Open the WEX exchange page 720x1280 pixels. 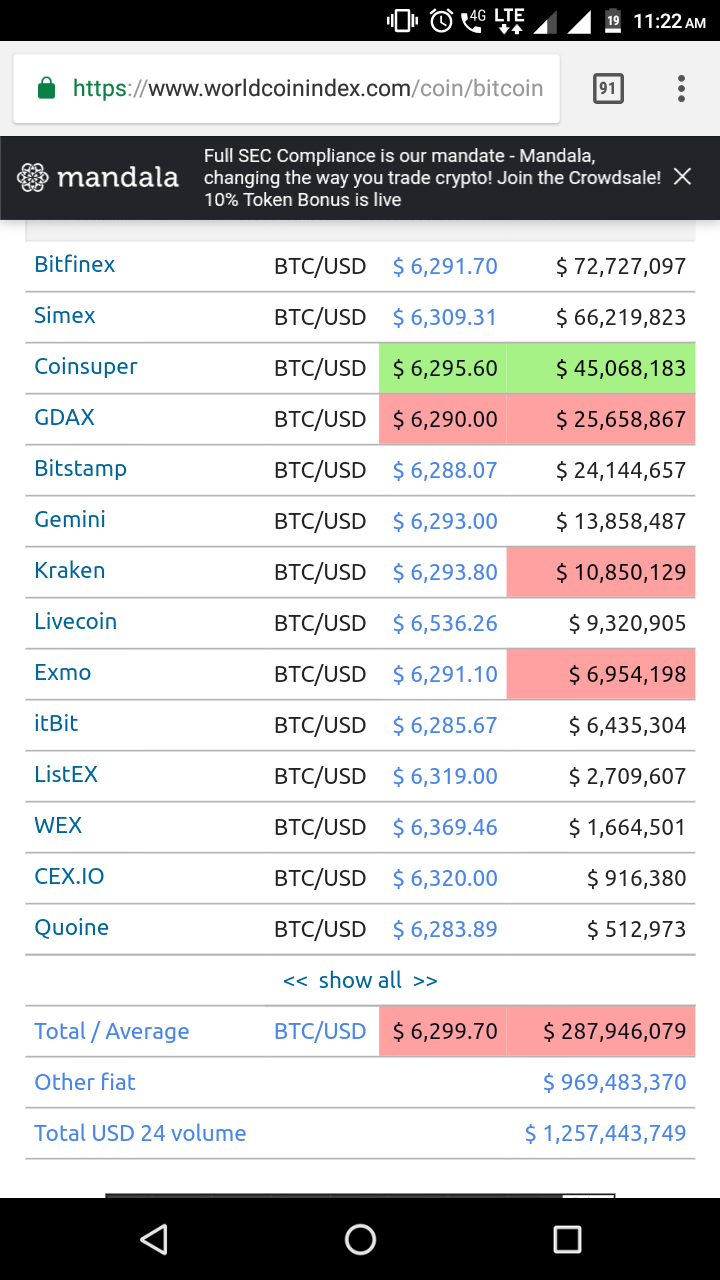click(58, 826)
